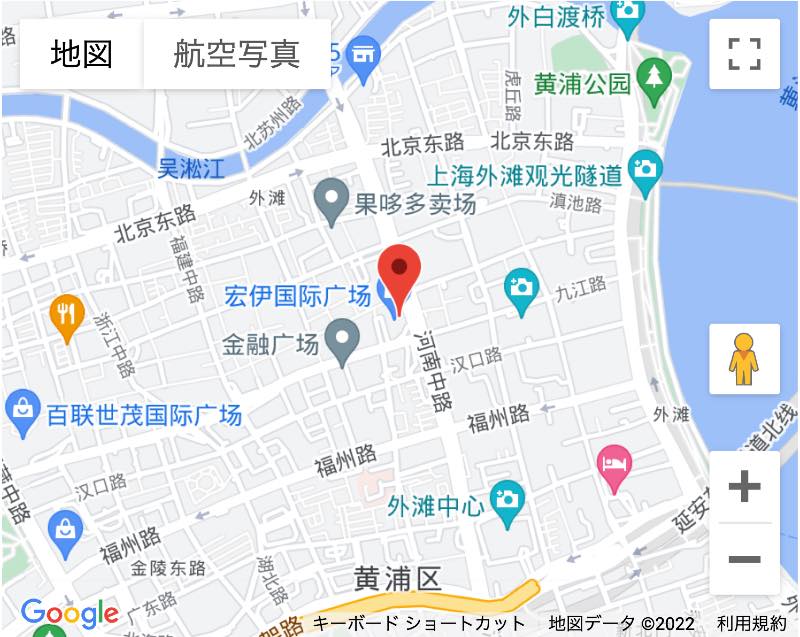Open the 外滩中心 marker
800x637 pixels.
tap(508, 497)
